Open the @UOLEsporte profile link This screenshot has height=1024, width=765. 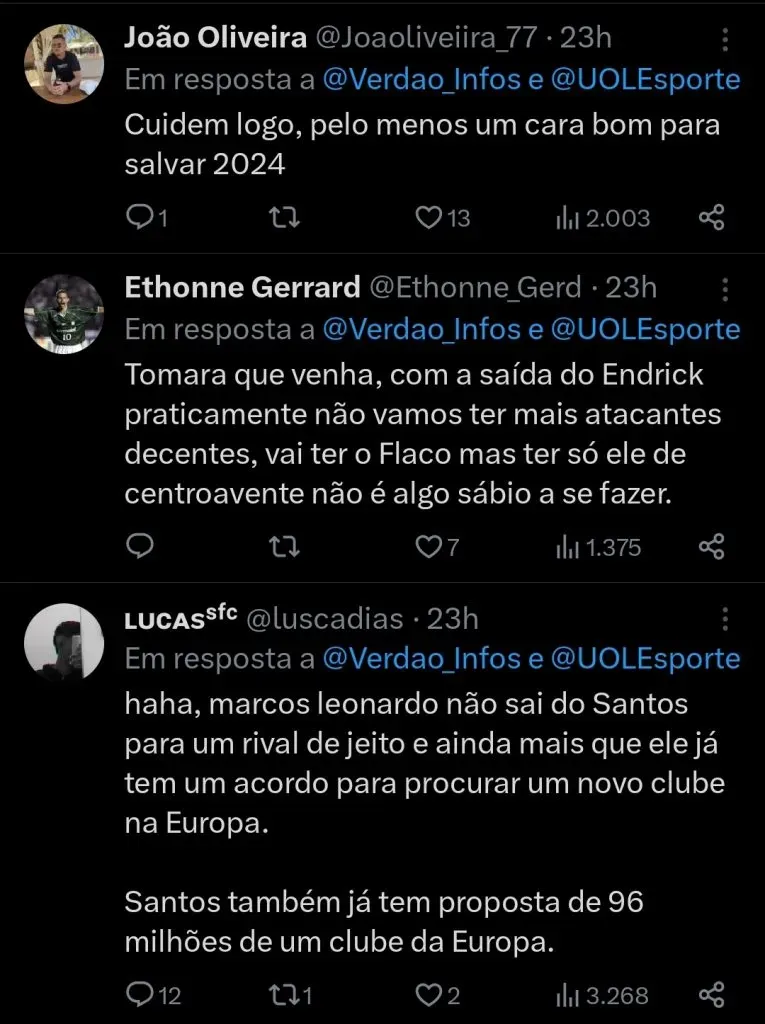tap(652, 79)
